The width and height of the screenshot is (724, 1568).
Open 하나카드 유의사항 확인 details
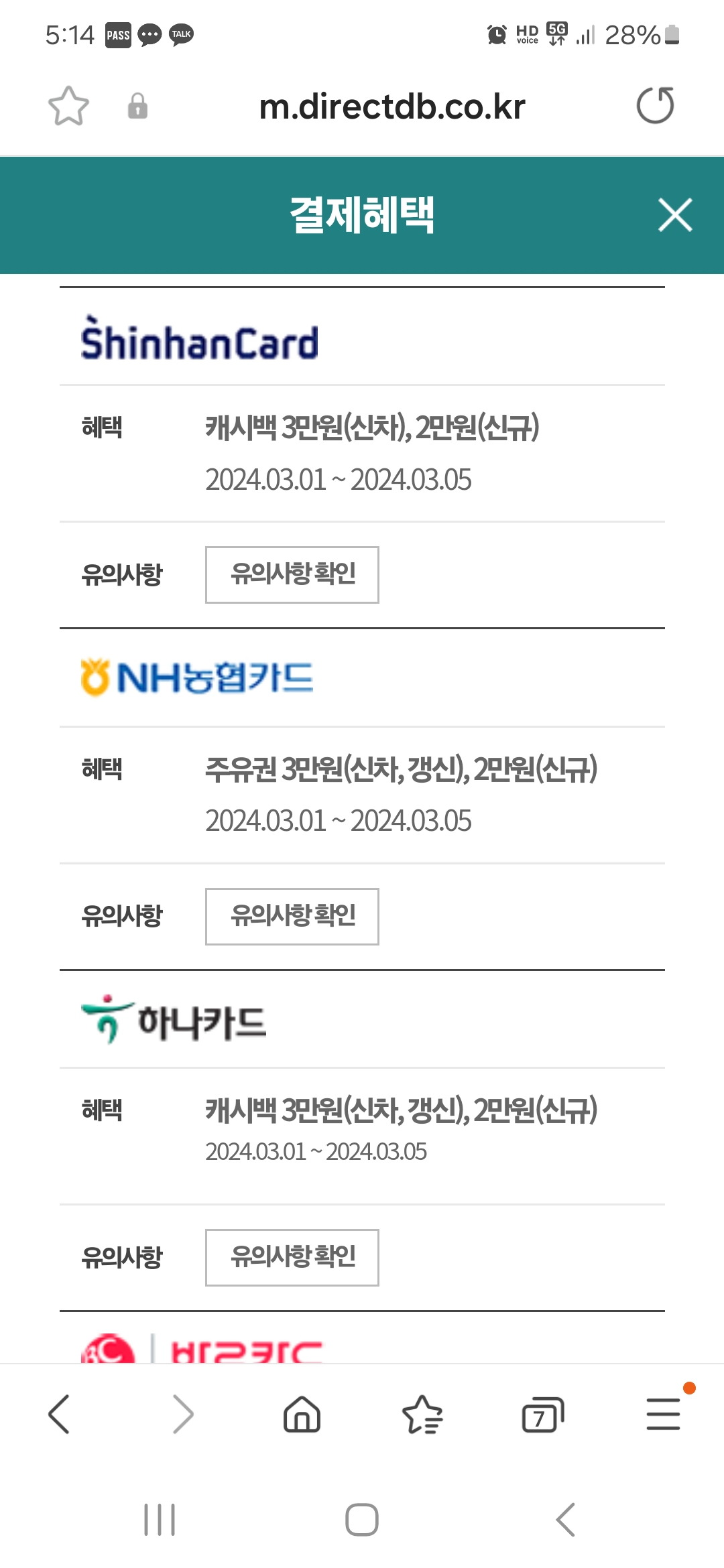pyautogui.click(x=292, y=1257)
